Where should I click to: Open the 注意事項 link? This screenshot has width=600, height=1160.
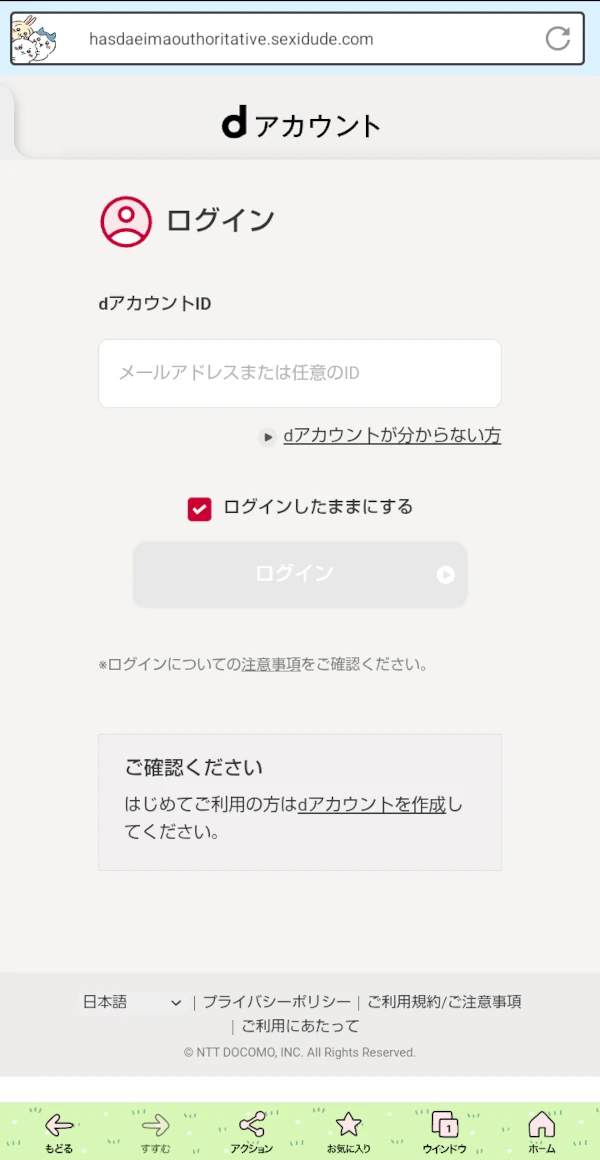point(271,664)
